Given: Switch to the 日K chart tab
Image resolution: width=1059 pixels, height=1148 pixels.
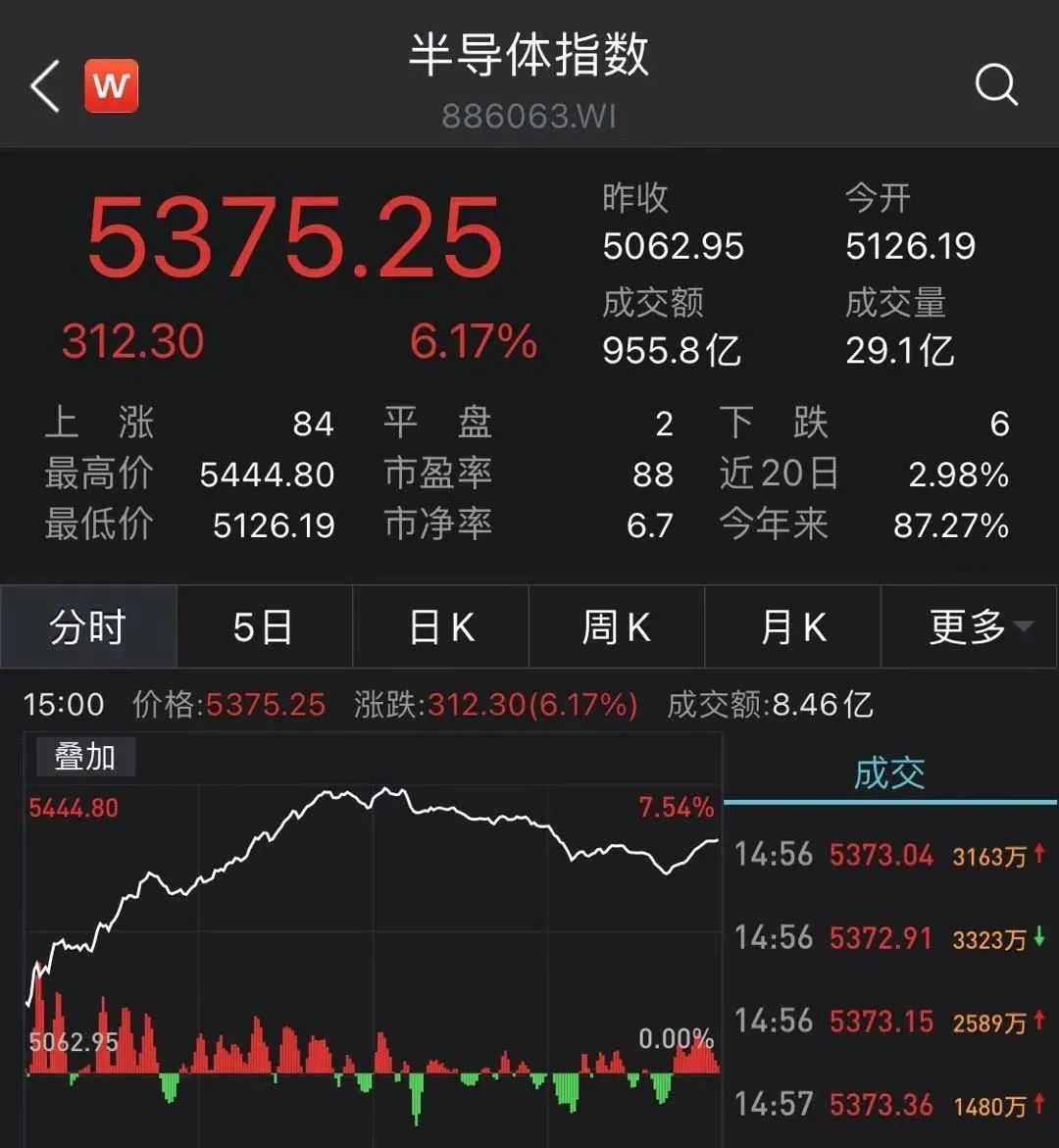Looking at the screenshot, I should pos(440,627).
